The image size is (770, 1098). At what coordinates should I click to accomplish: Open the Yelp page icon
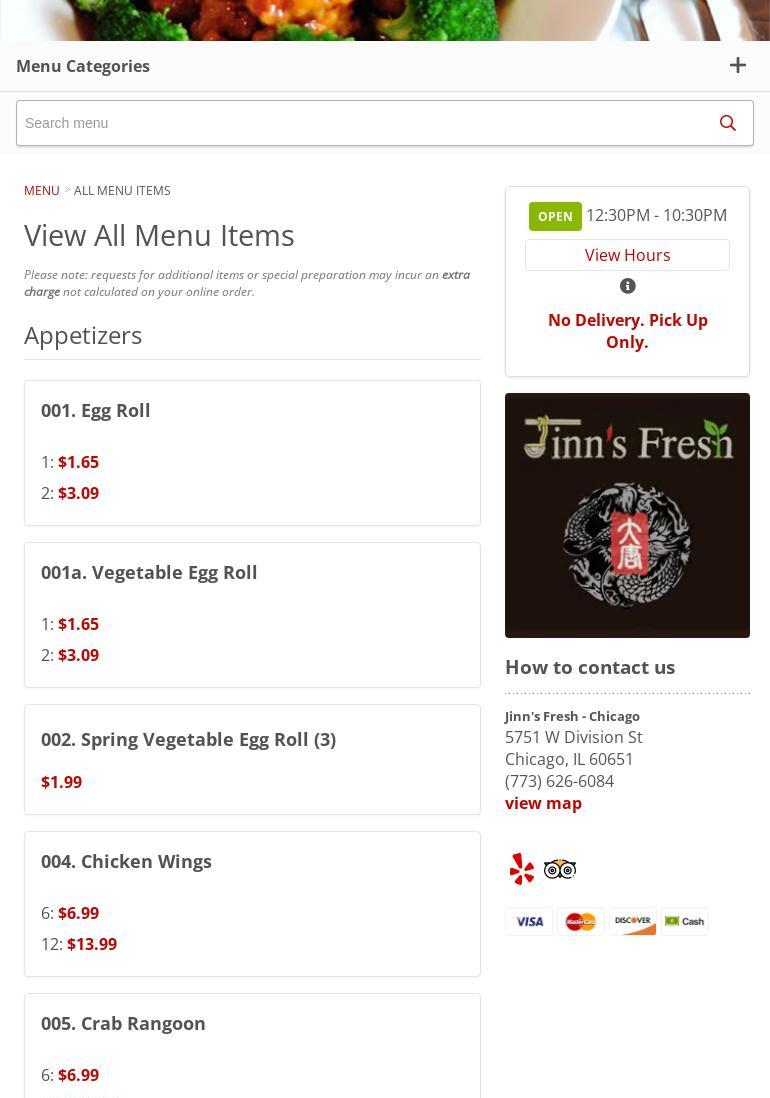tap(522, 869)
